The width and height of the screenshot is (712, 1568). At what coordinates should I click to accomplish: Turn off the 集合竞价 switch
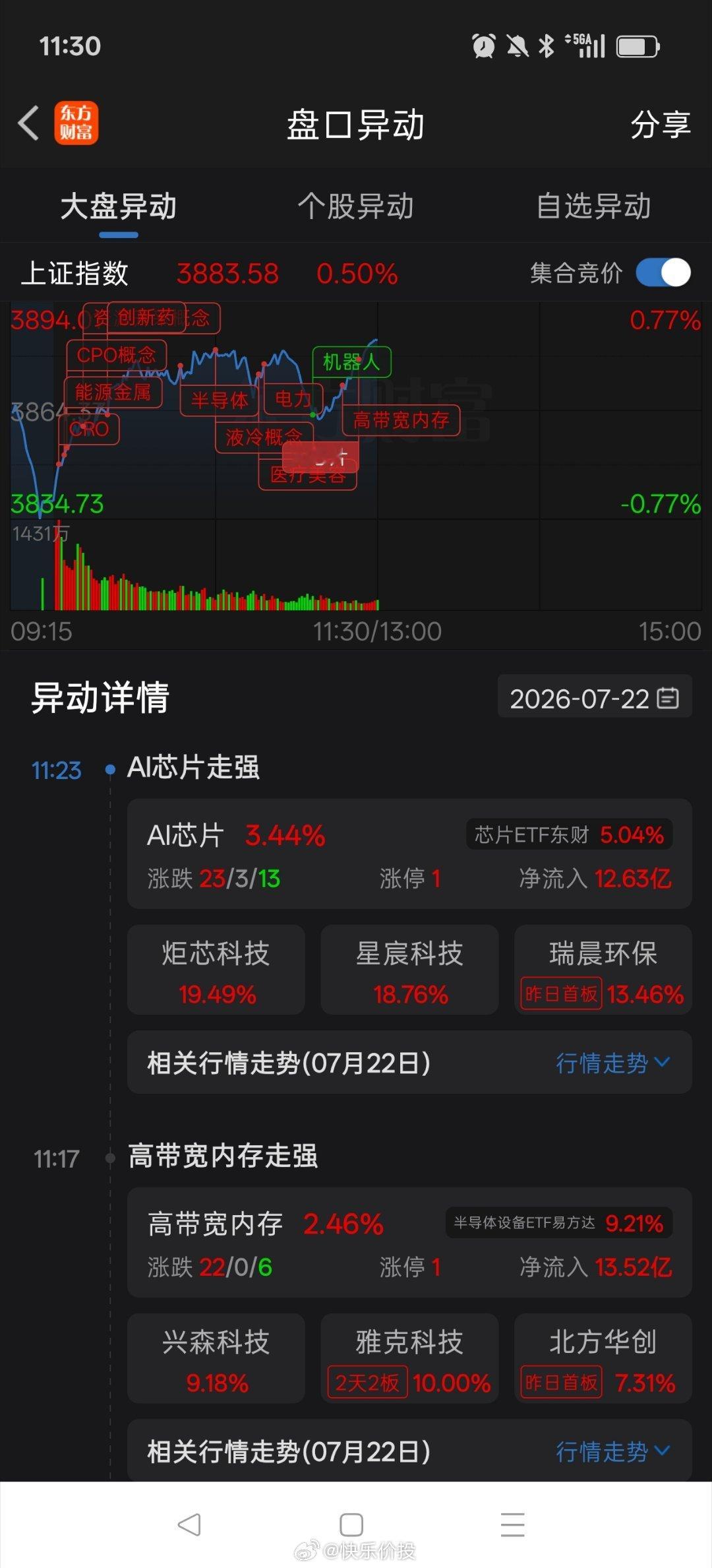tap(663, 272)
